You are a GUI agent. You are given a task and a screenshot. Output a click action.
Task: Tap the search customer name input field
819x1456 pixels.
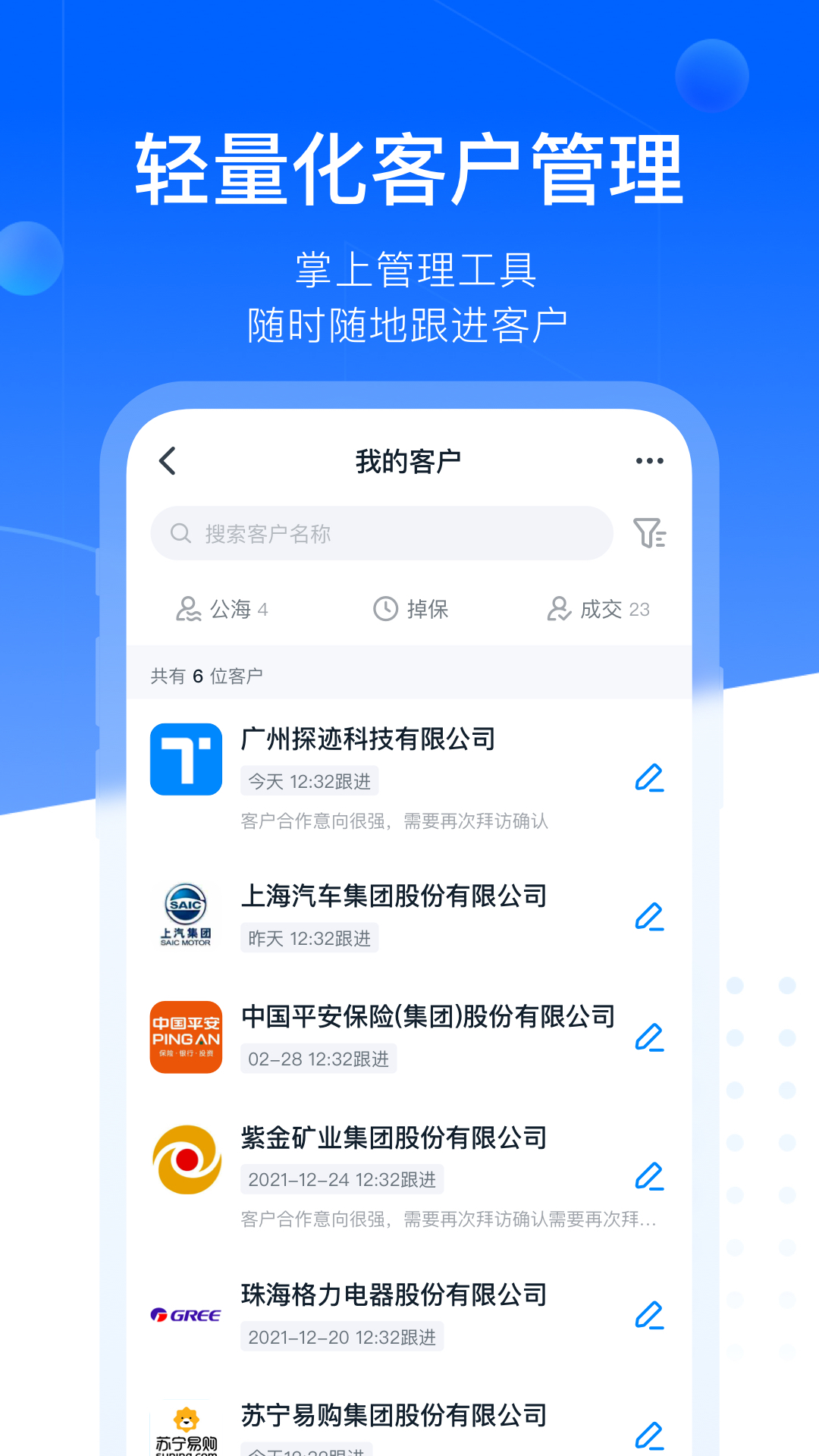[379, 533]
